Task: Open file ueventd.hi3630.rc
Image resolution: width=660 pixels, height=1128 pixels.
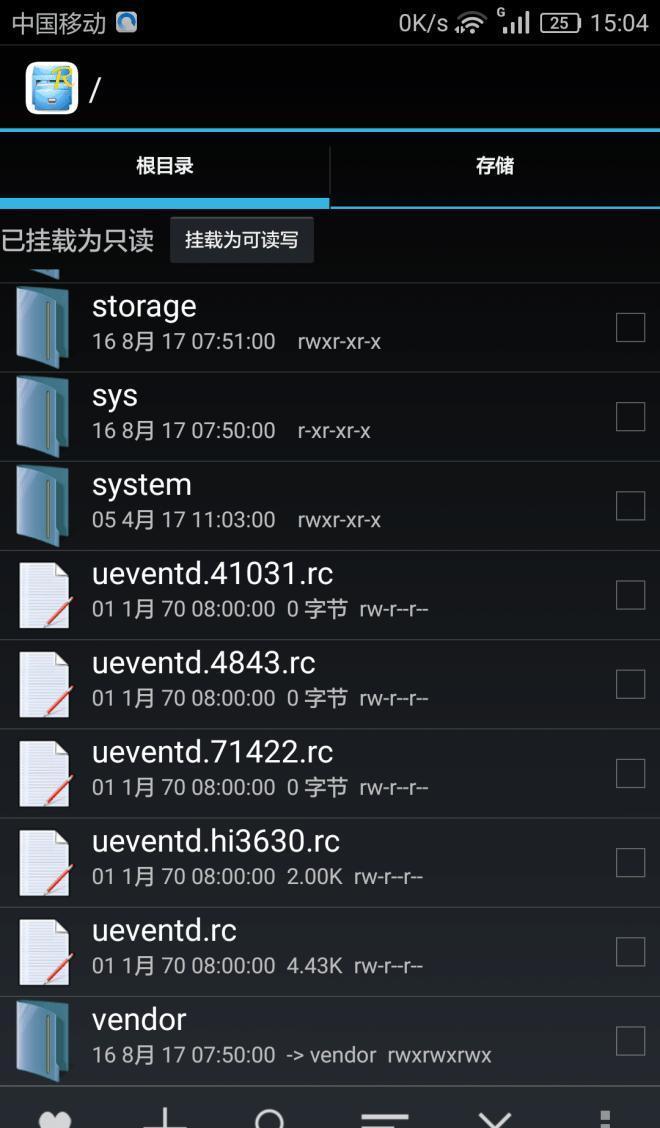Action: point(330,863)
